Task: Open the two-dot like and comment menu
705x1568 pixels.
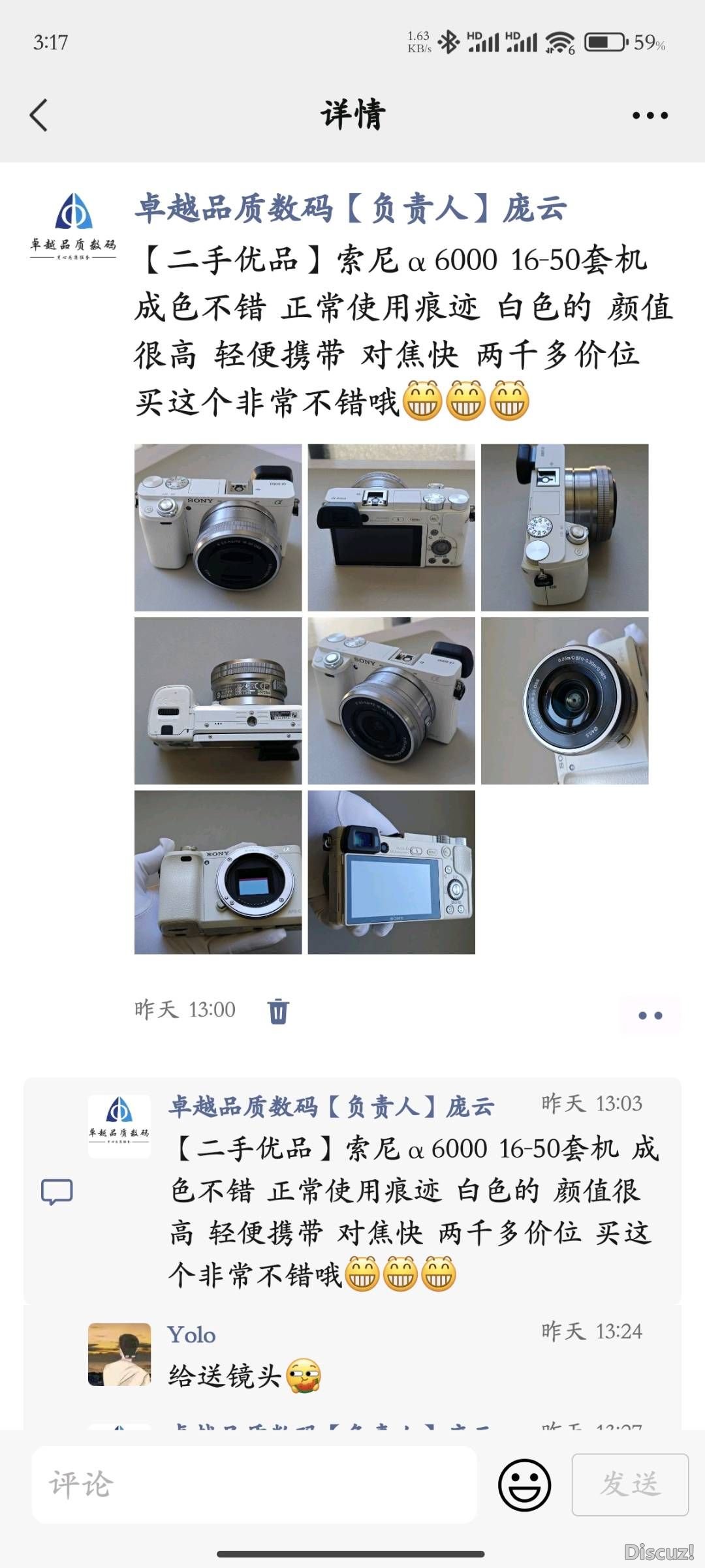Action: pos(650,1015)
